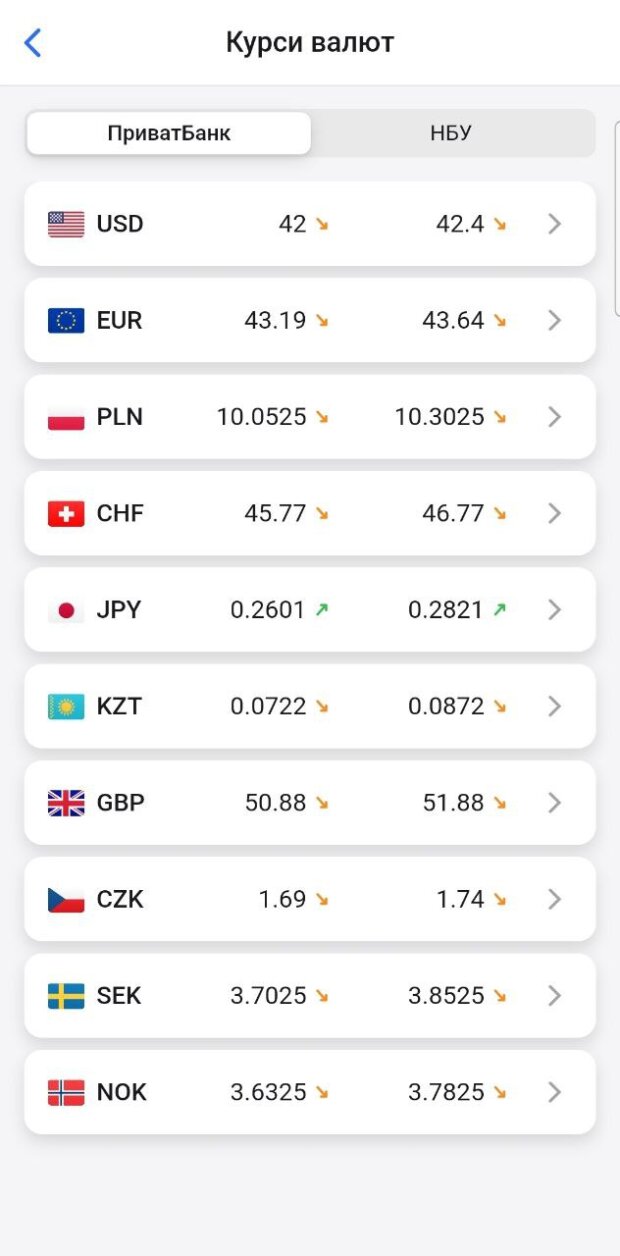Image resolution: width=620 pixels, height=1256 pixels.
Task: Select the ПриватБанк tab
Action: [169, 133]
